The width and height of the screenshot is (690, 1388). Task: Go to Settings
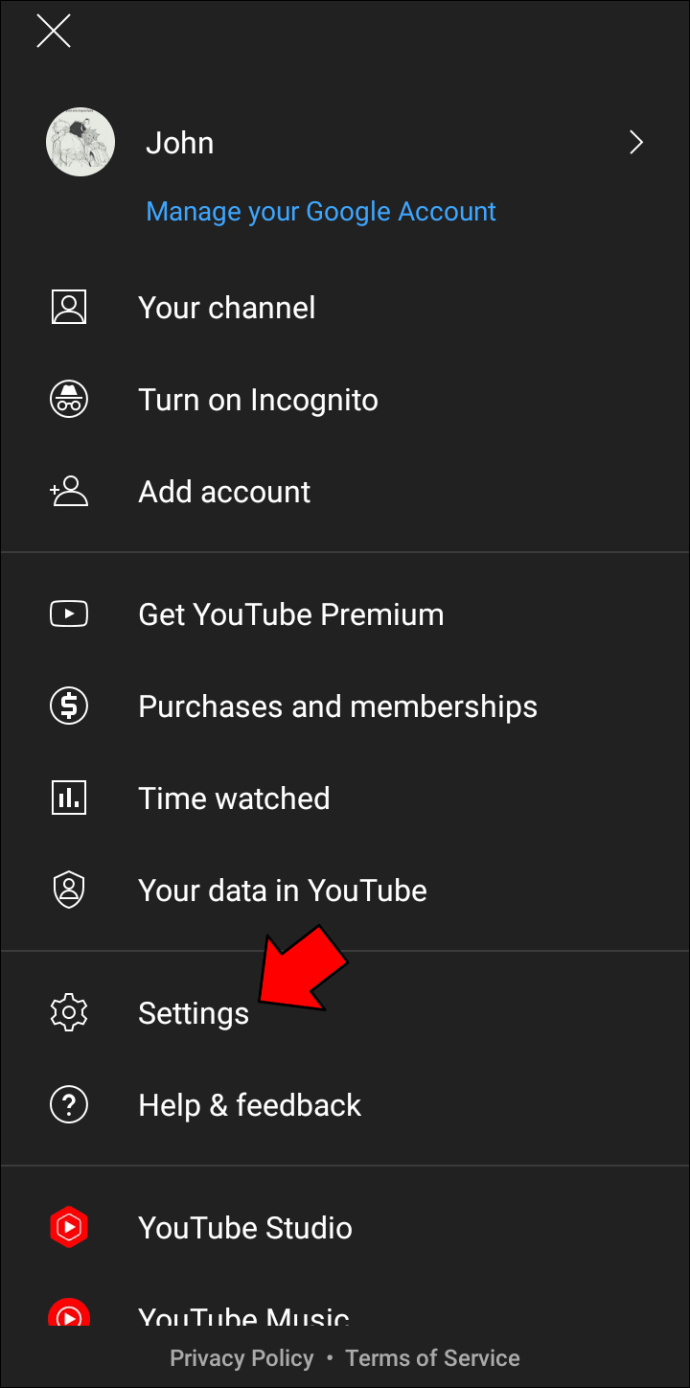pyautogui.click(x=193, y=1013)
